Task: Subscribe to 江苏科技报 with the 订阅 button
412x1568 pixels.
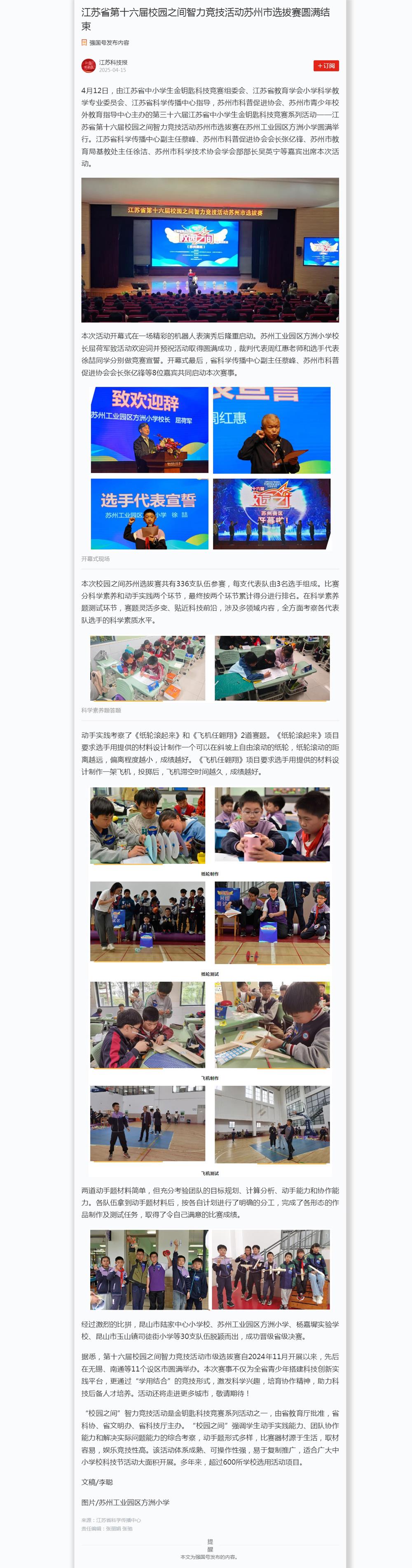Action: (x=325, y=66)
